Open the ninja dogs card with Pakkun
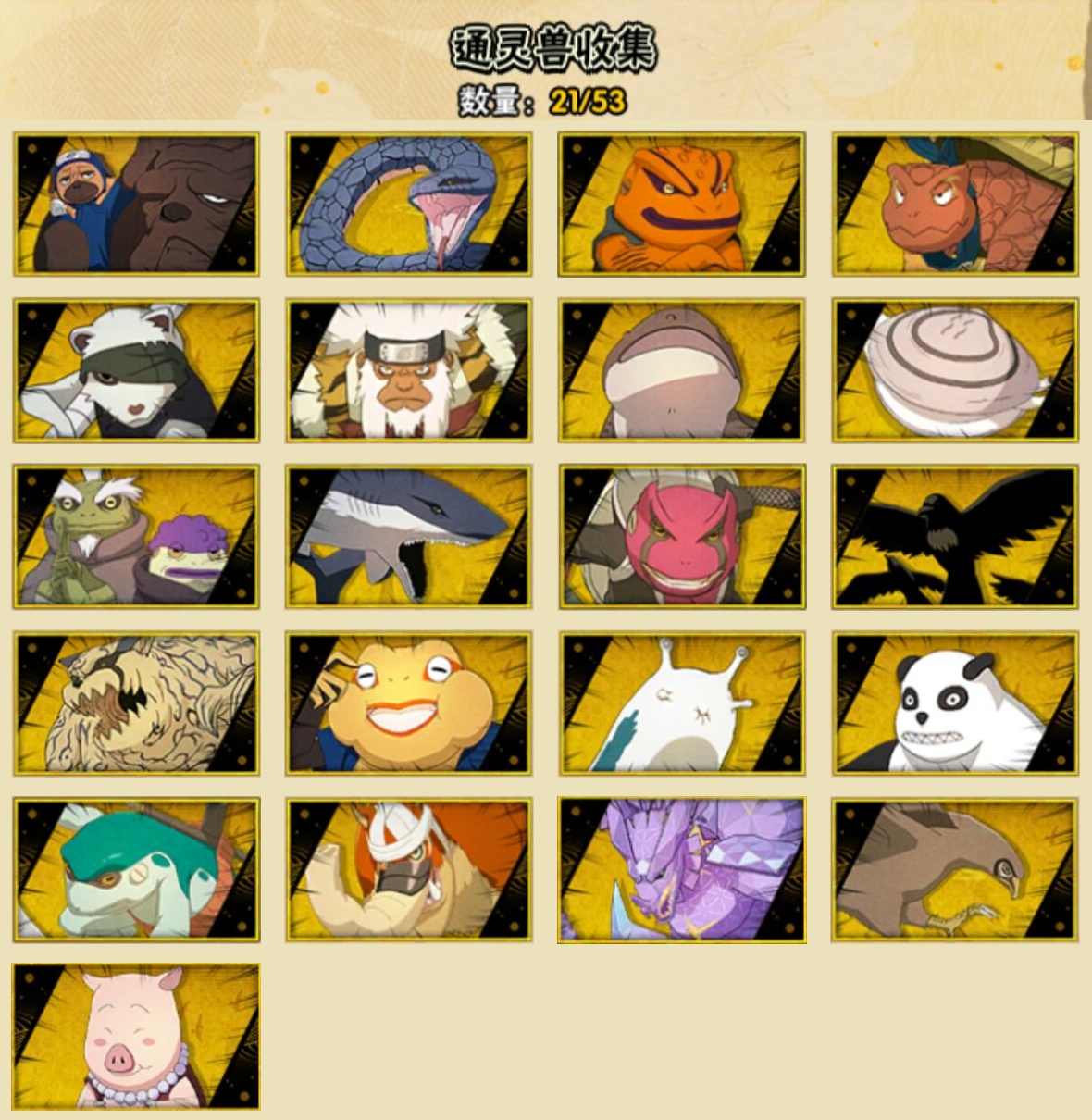The height and width of the screenshot is (1120, 1092). [x=136, y=205]
